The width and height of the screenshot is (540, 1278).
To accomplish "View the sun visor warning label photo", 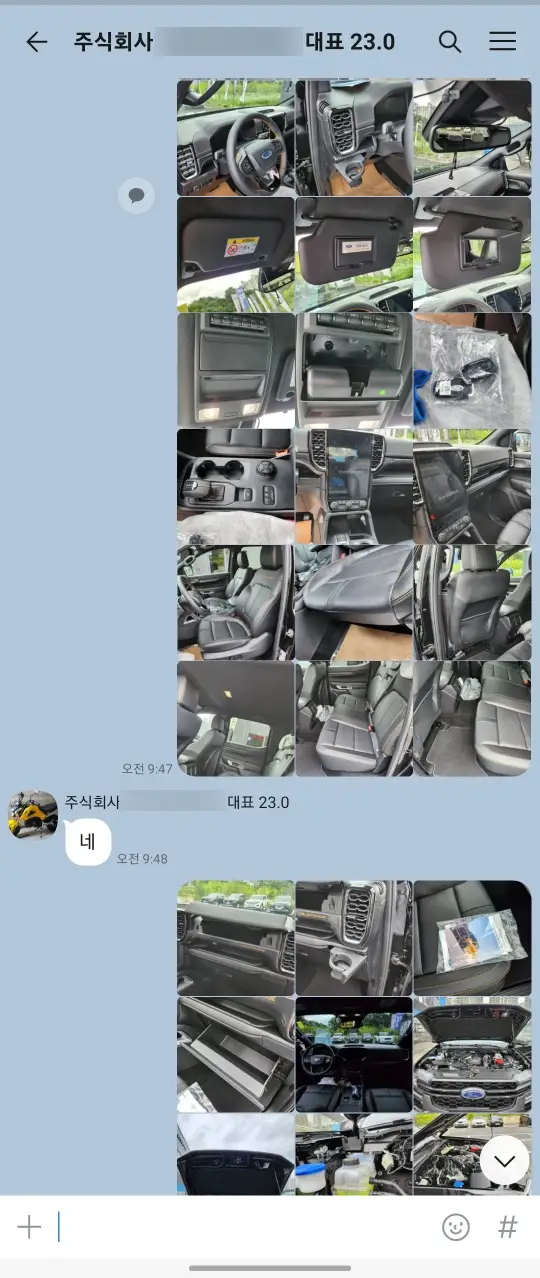I will pos(236,254).
